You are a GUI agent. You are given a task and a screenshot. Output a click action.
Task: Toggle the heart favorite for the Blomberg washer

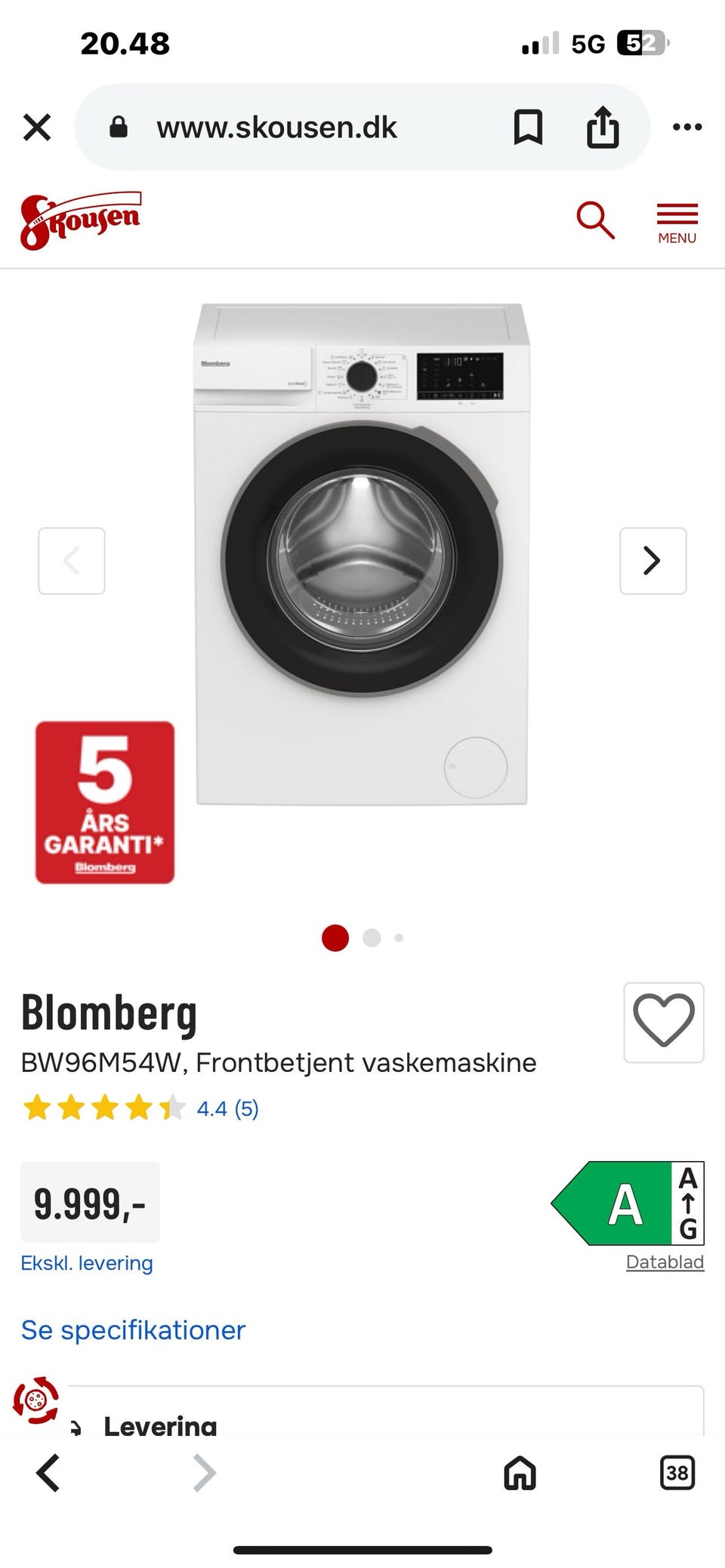(664, 1023)
